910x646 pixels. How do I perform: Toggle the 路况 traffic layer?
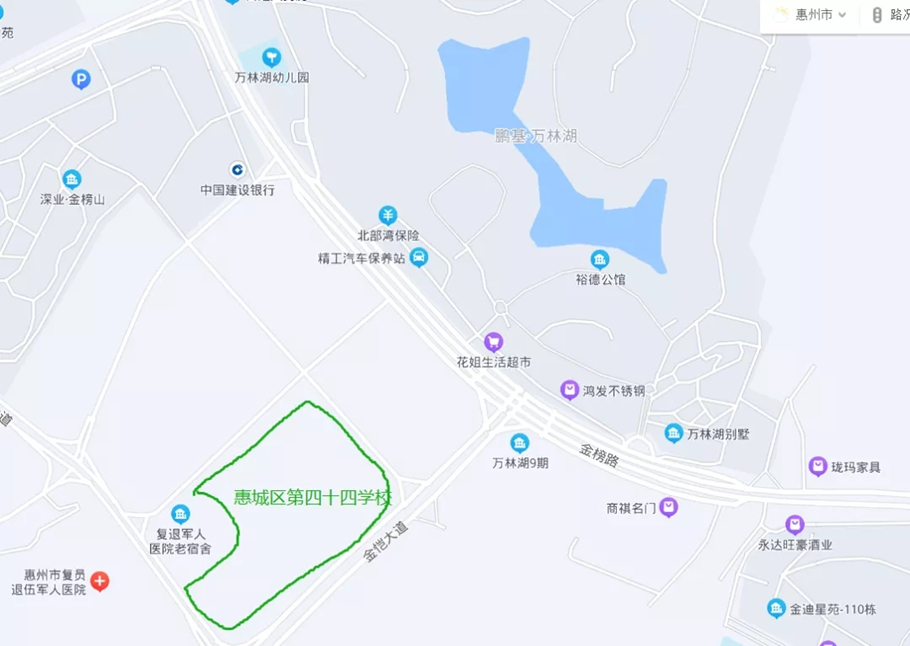[x=891, y=15]
